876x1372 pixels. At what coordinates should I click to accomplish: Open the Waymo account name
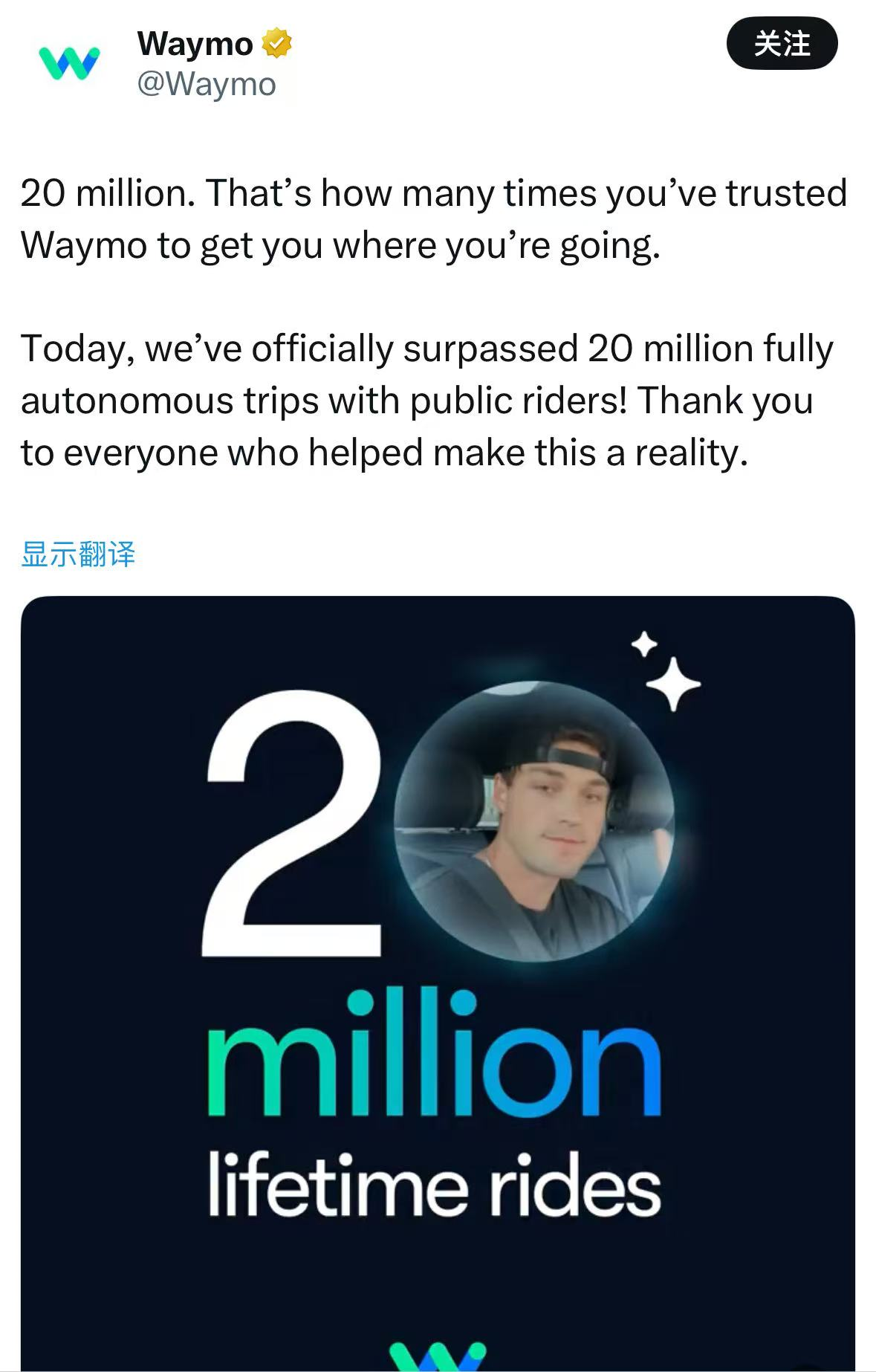point(195,44)
